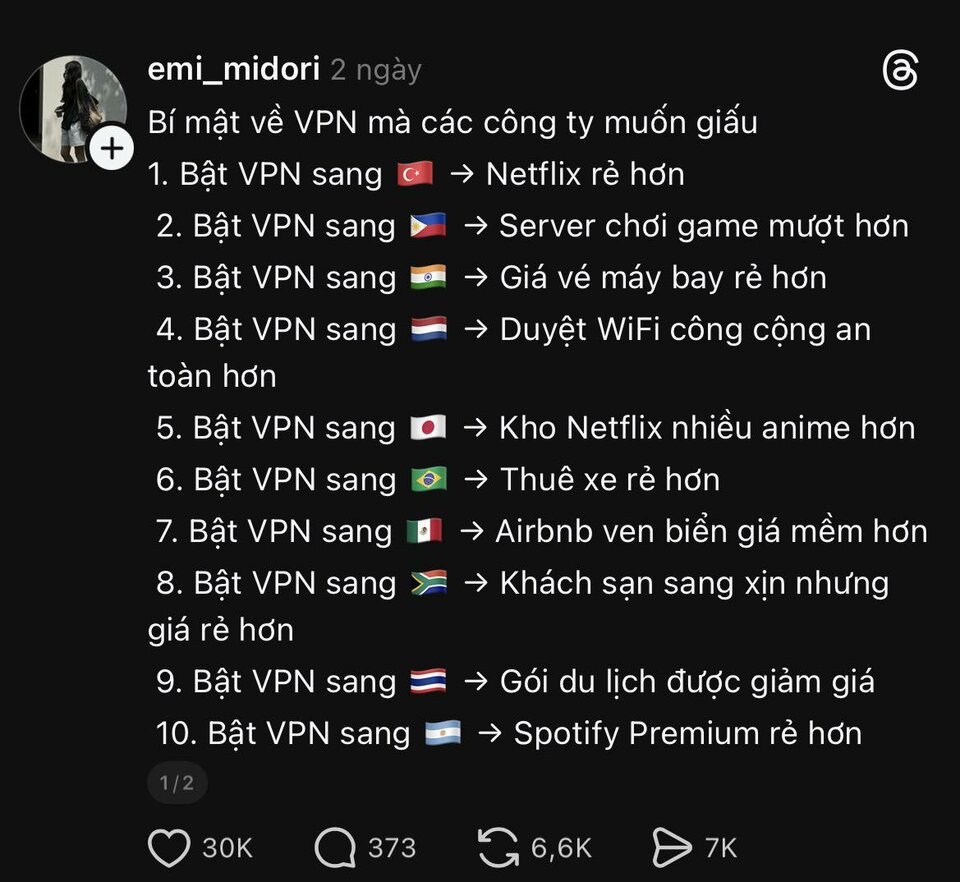Screen dimensions: 960x882
Task: Open emi_midori's profile from the username
Action: click(233, 70)
